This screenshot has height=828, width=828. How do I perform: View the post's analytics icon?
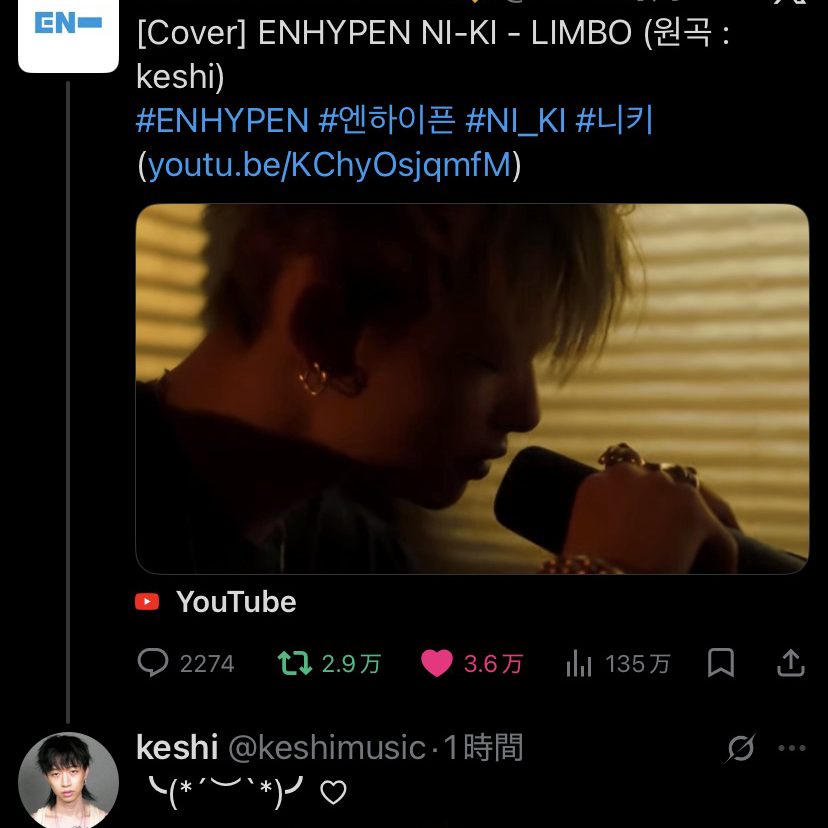pos(580,663)
